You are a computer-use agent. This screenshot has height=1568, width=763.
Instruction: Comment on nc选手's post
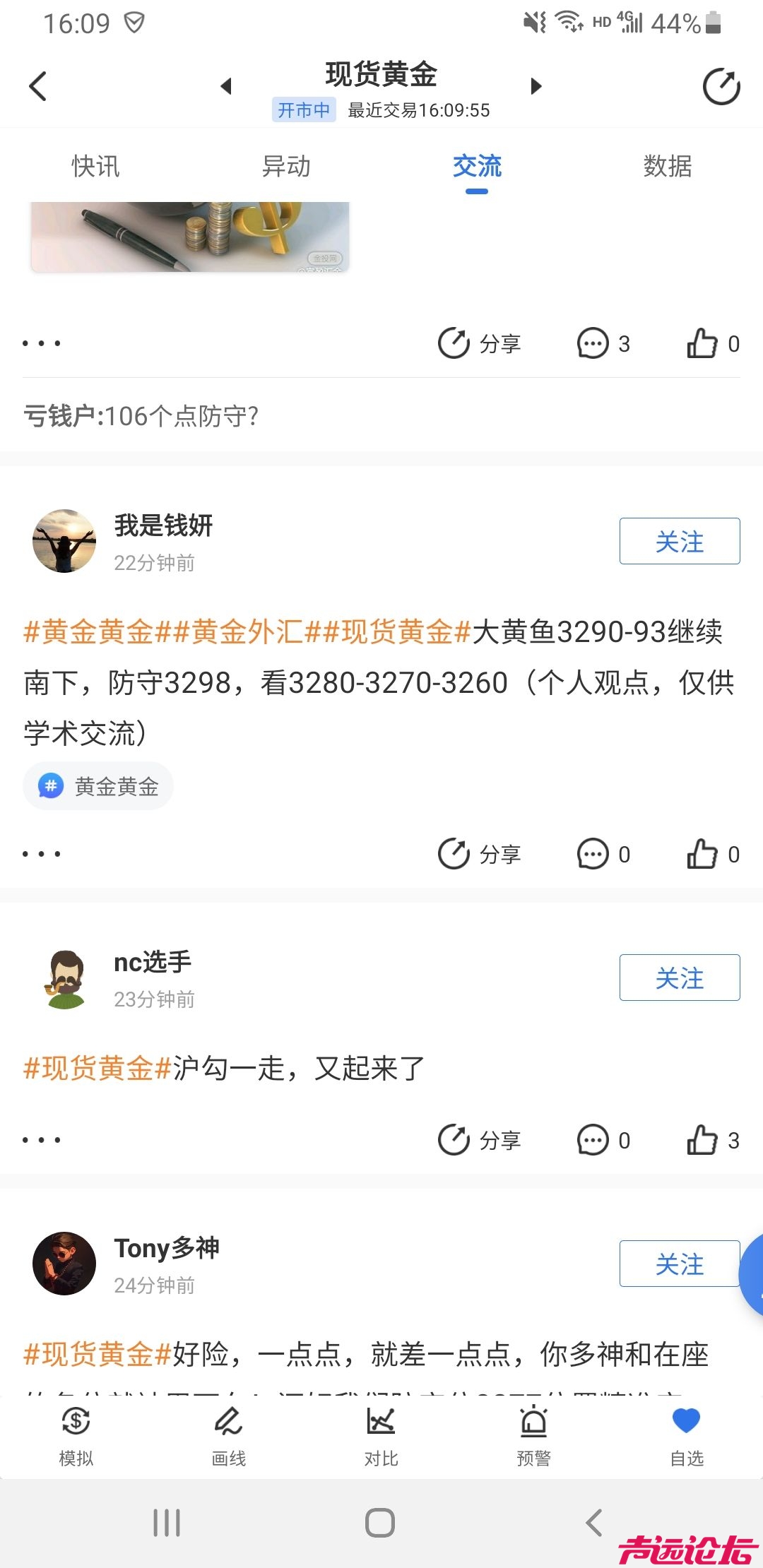point(603,1140)
